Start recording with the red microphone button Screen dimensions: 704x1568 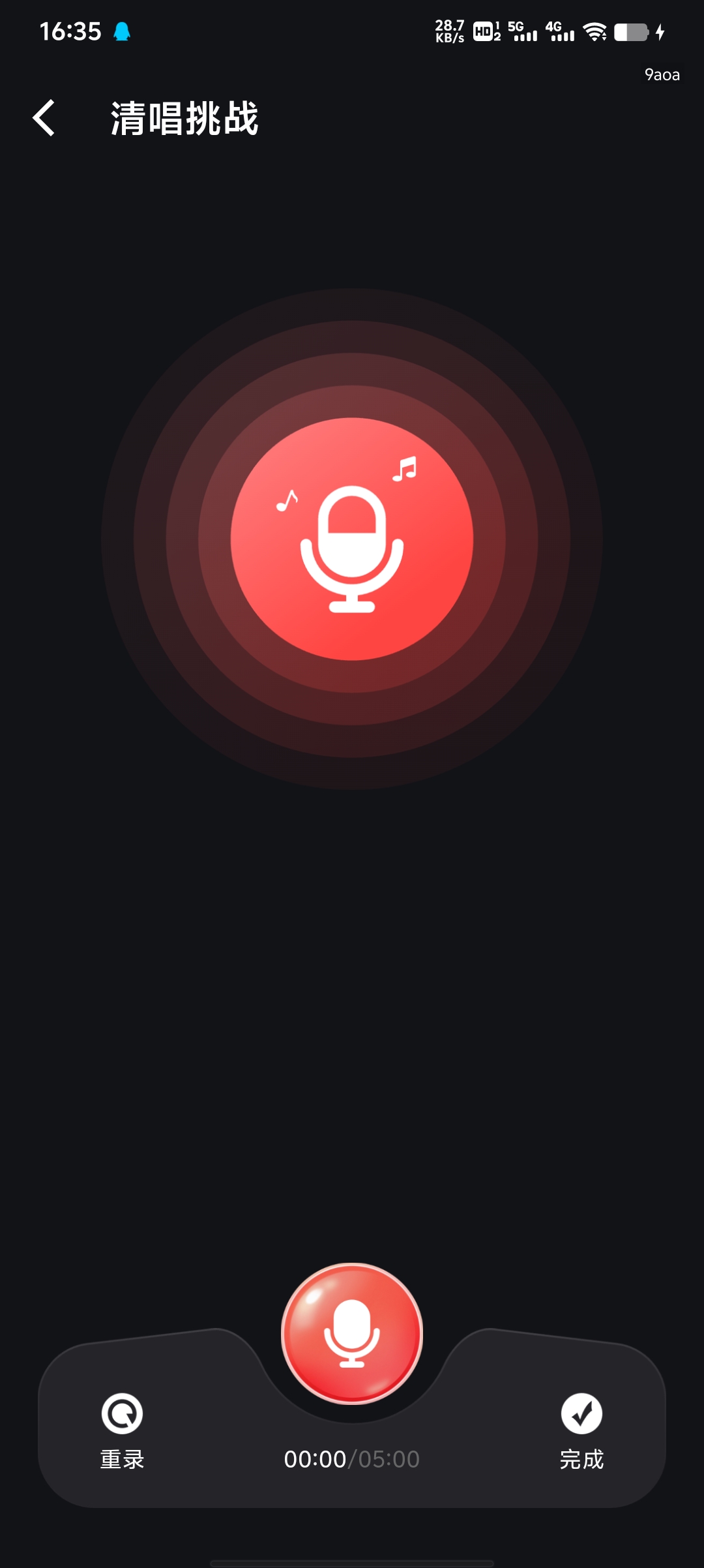tap(352, 1334)
